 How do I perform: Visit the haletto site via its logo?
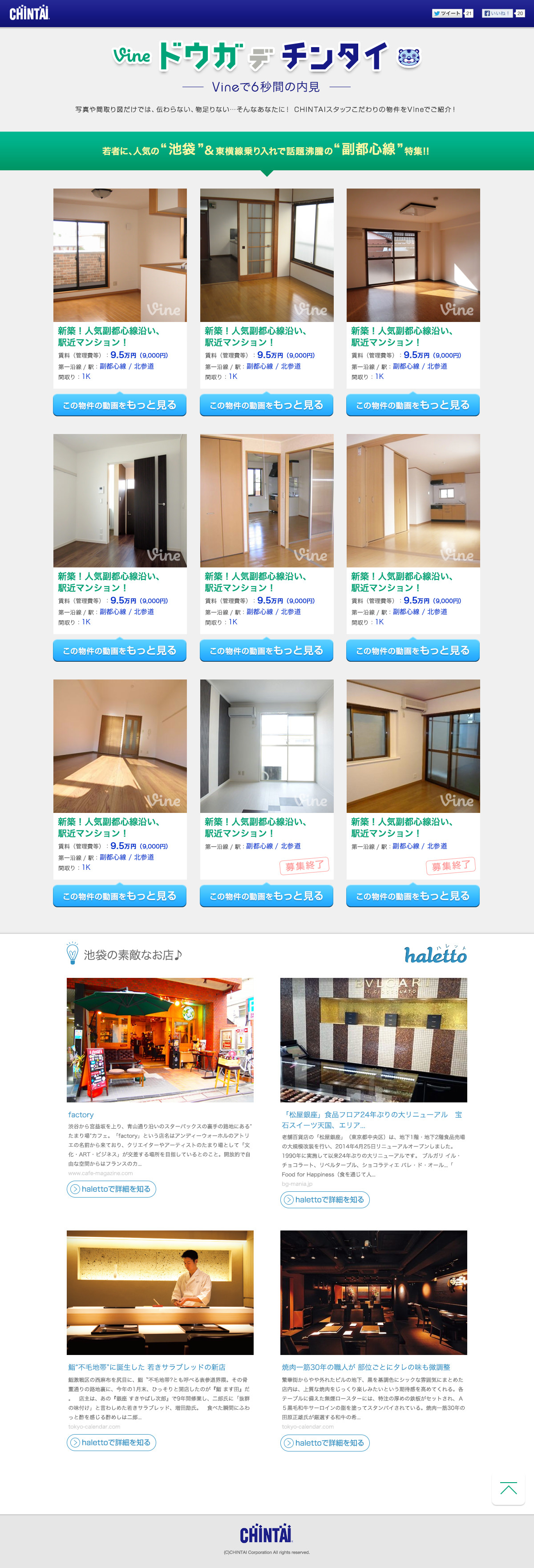[x=435, y=954]
